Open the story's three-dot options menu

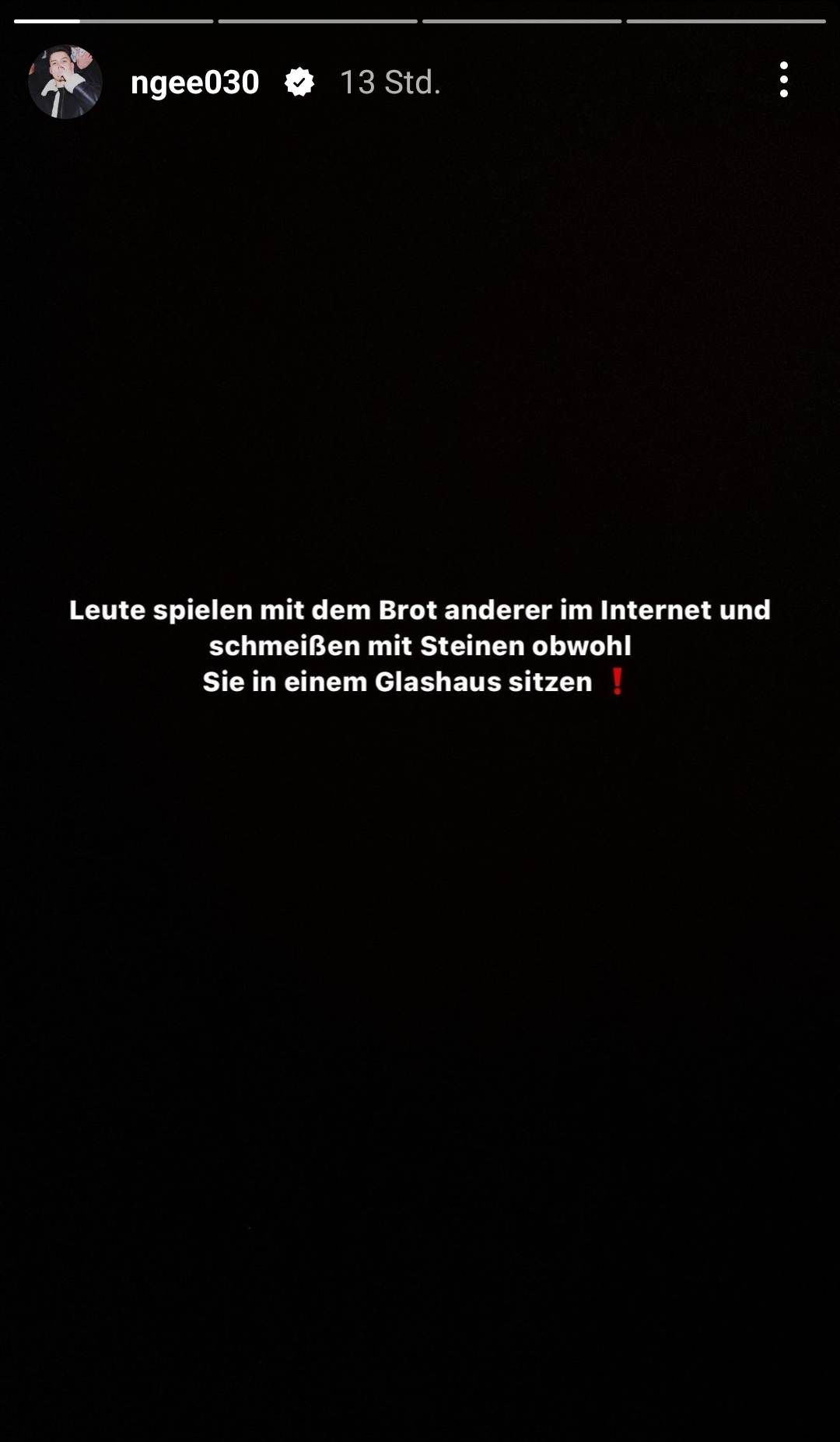point(783,80)
